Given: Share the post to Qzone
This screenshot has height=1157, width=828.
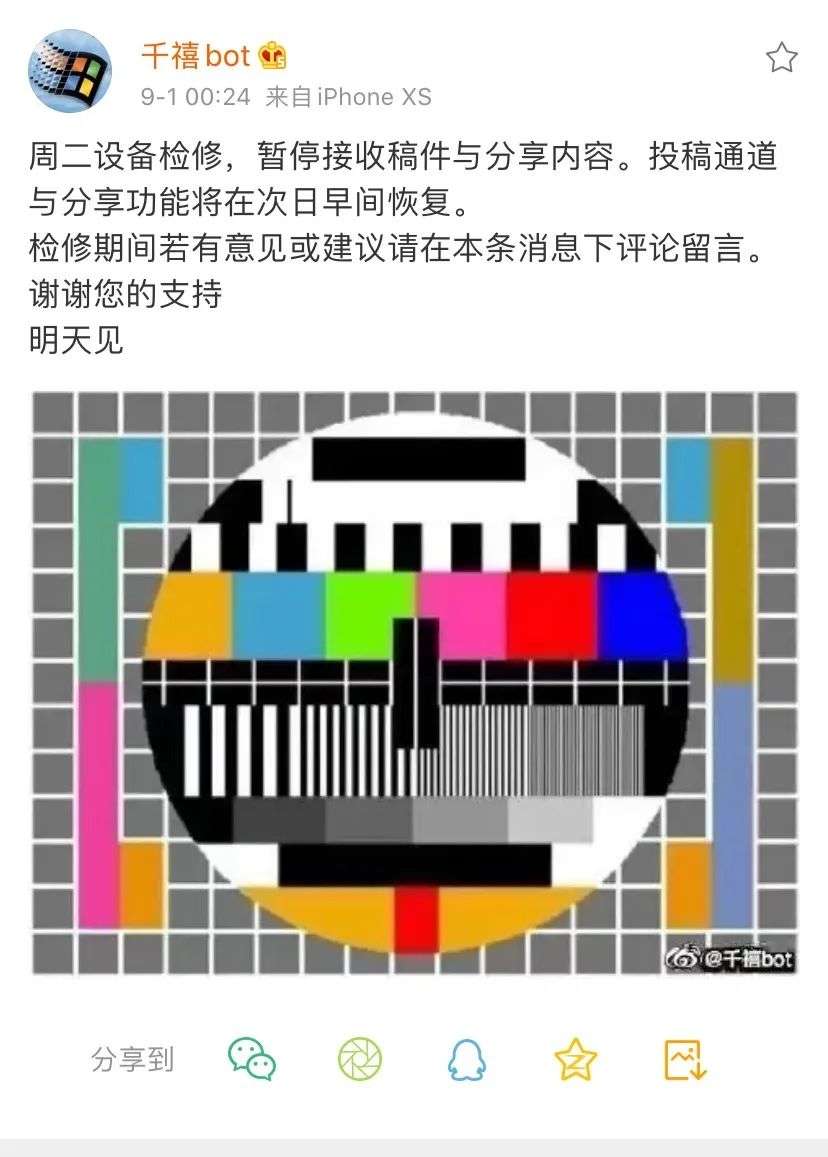Looking at the screenshot, I should tap(576, 1059).
